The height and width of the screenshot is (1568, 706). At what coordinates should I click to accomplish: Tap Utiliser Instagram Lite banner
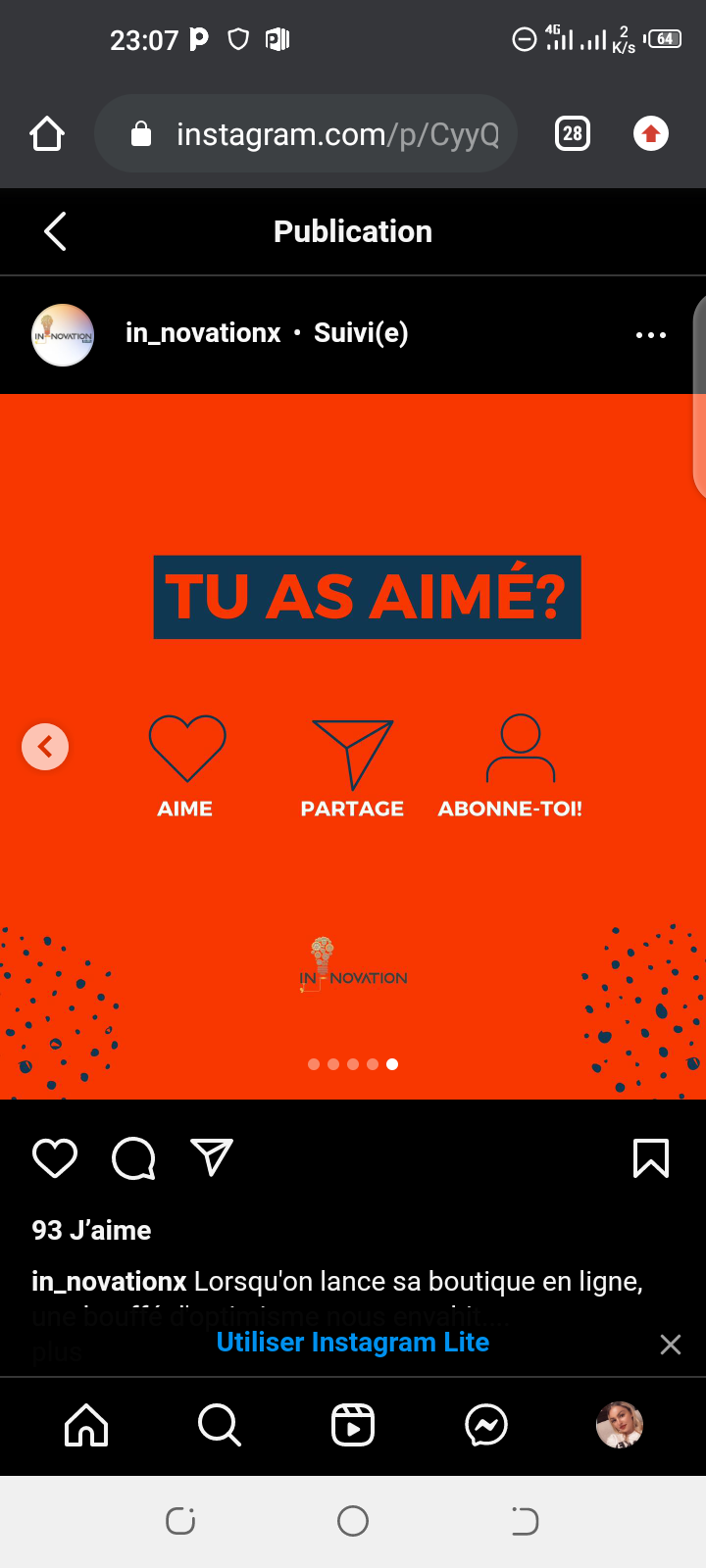(353, 1343)
